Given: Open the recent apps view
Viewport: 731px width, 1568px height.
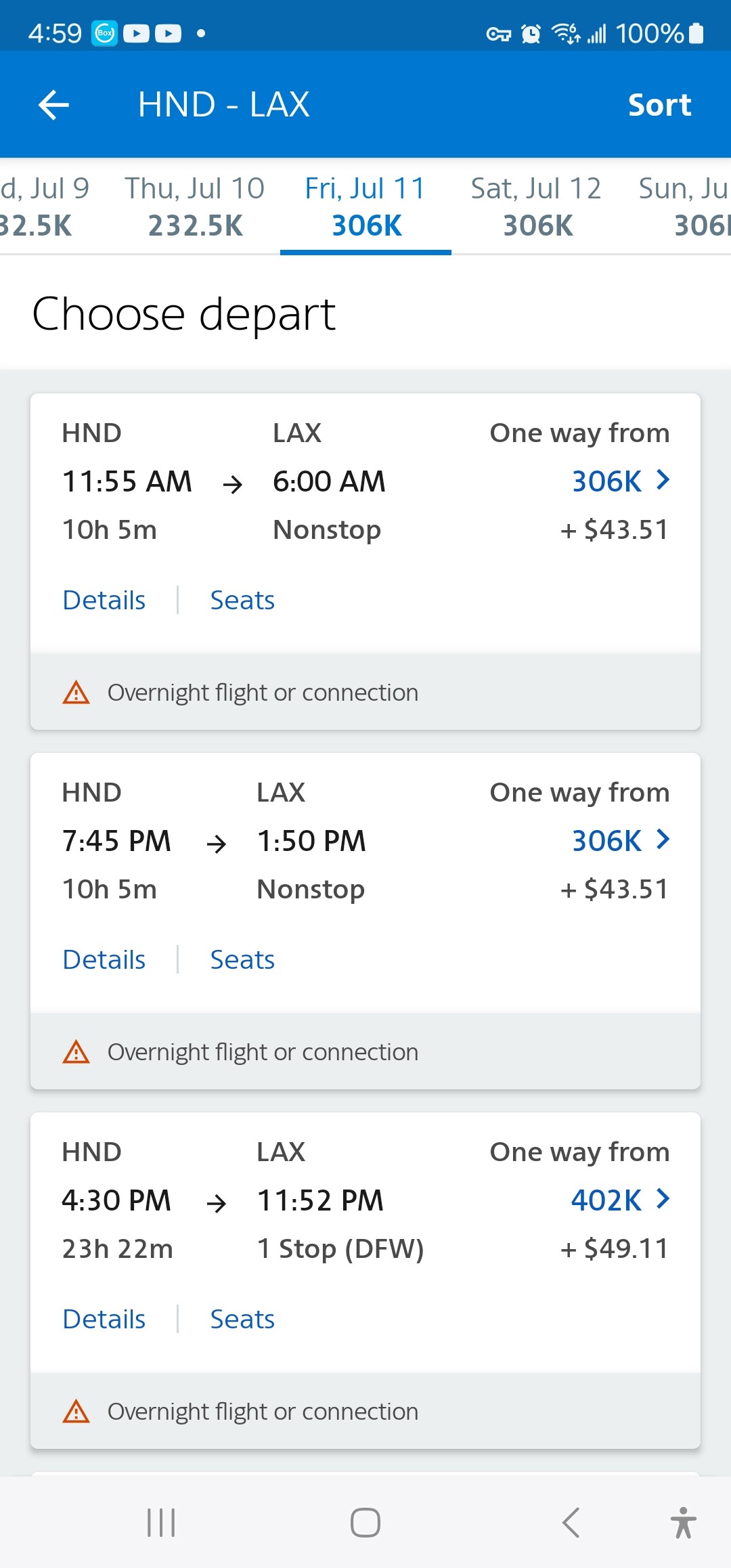Looking at the screenshot, I should click(161, 1523).
